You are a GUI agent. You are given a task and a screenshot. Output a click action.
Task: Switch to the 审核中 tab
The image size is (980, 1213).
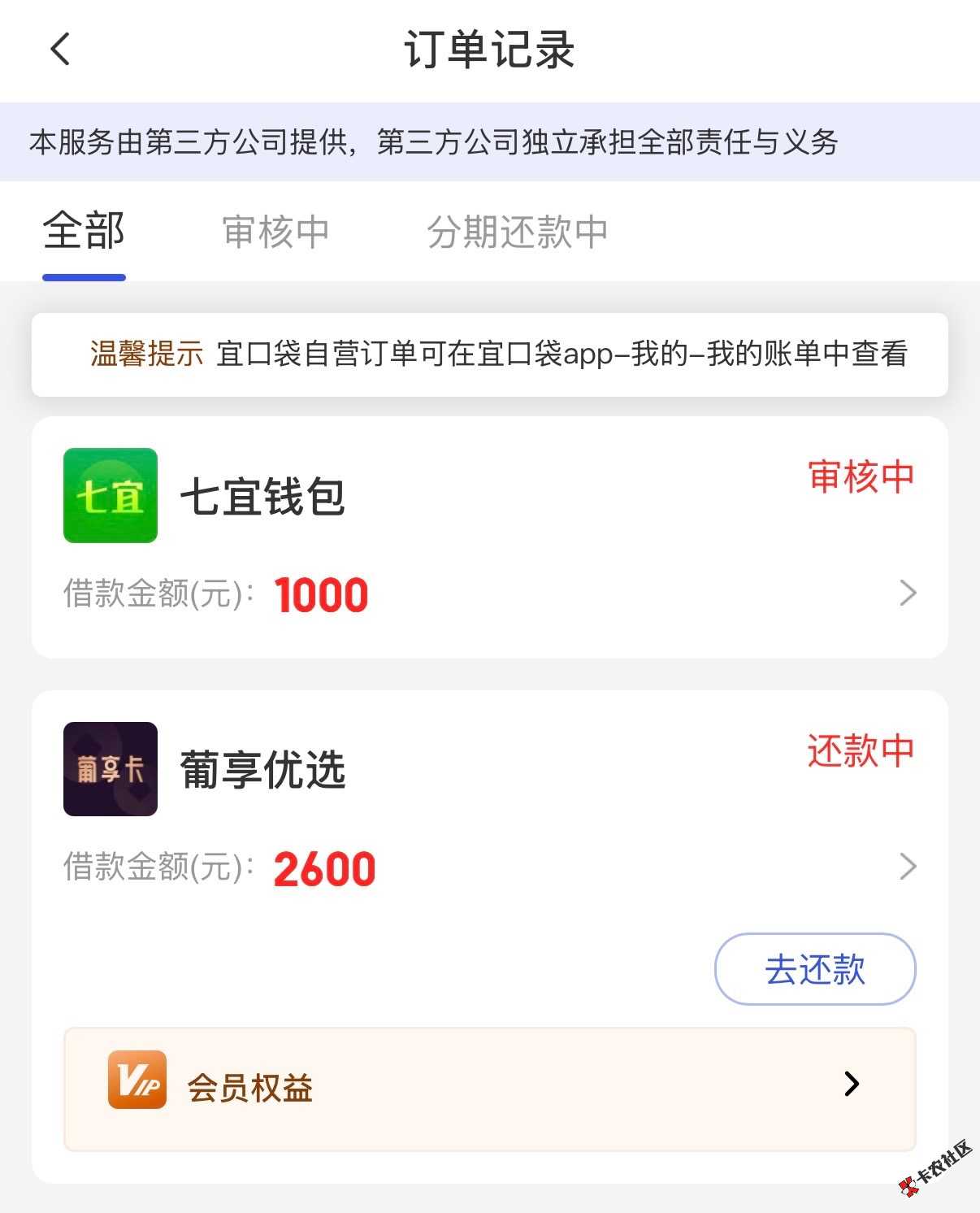[x=275, y=232]
